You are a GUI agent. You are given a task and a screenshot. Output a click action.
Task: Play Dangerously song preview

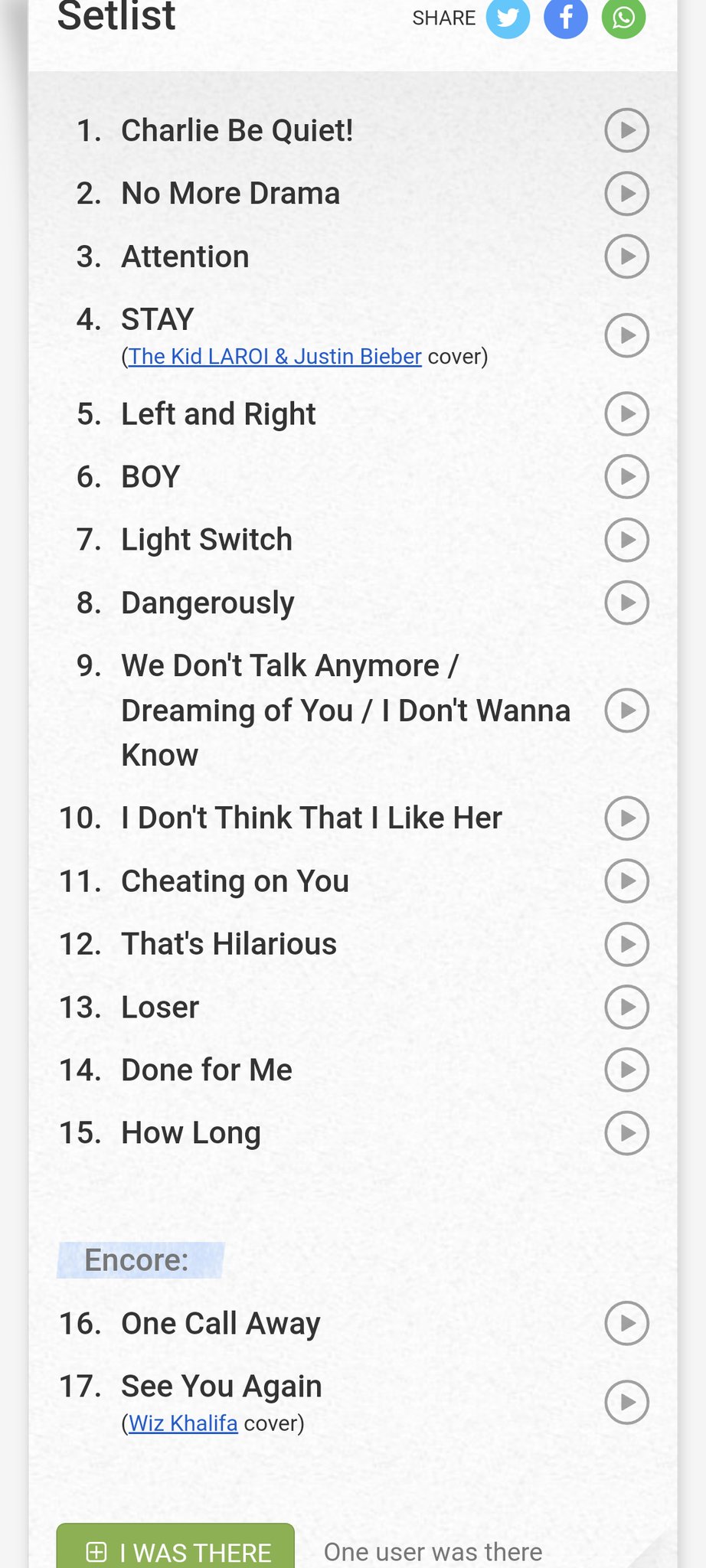626,603
